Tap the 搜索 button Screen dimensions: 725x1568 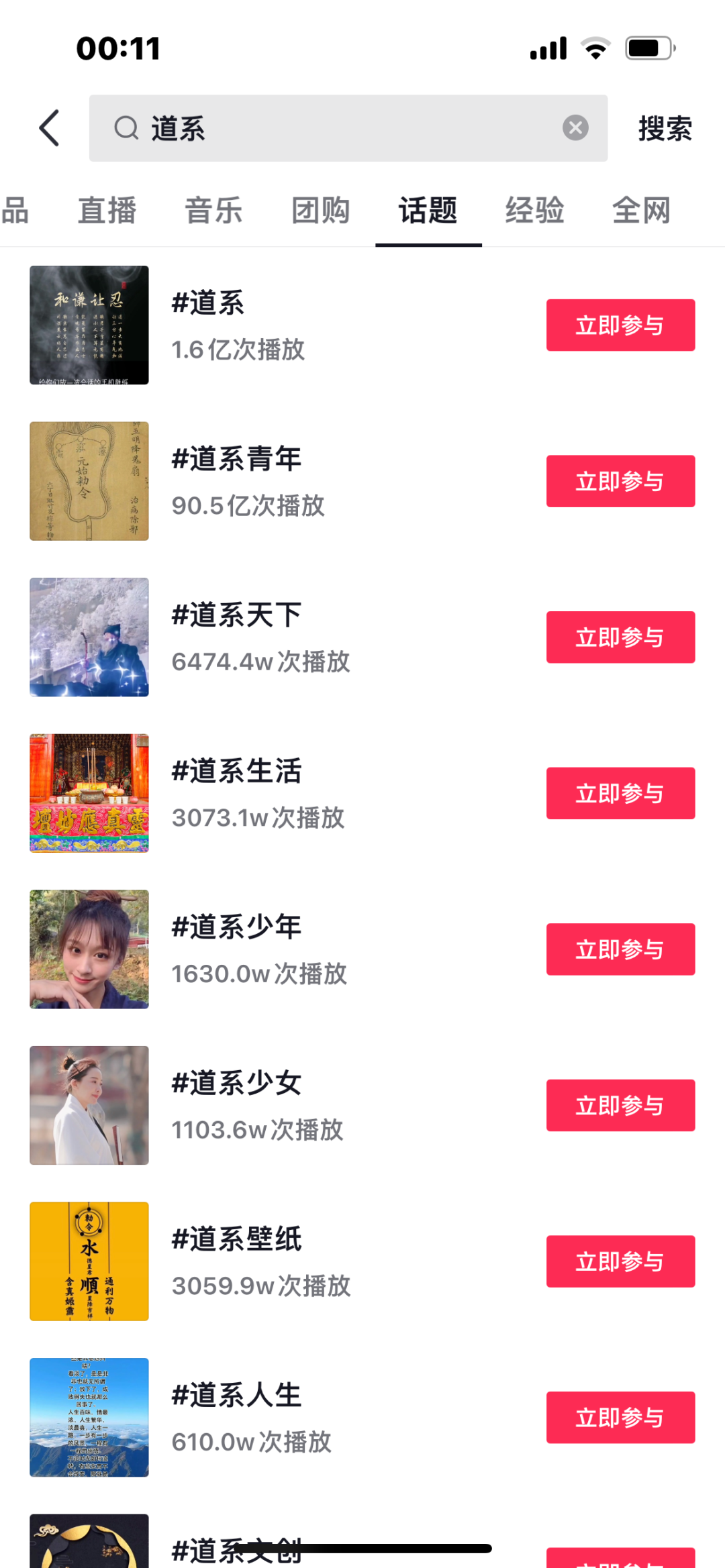pos(665,128)
